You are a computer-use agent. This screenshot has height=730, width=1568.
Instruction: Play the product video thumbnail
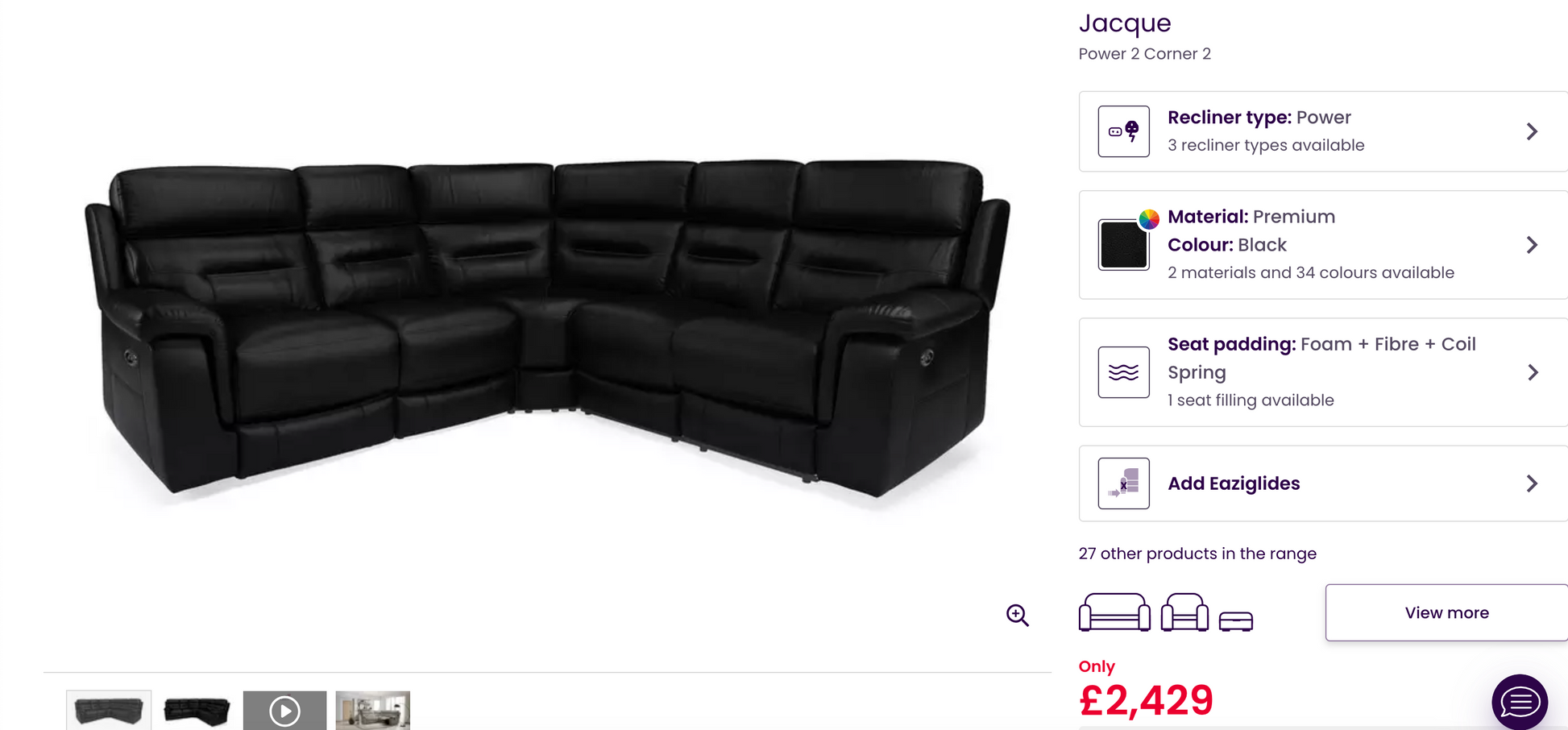pos(284,711)
